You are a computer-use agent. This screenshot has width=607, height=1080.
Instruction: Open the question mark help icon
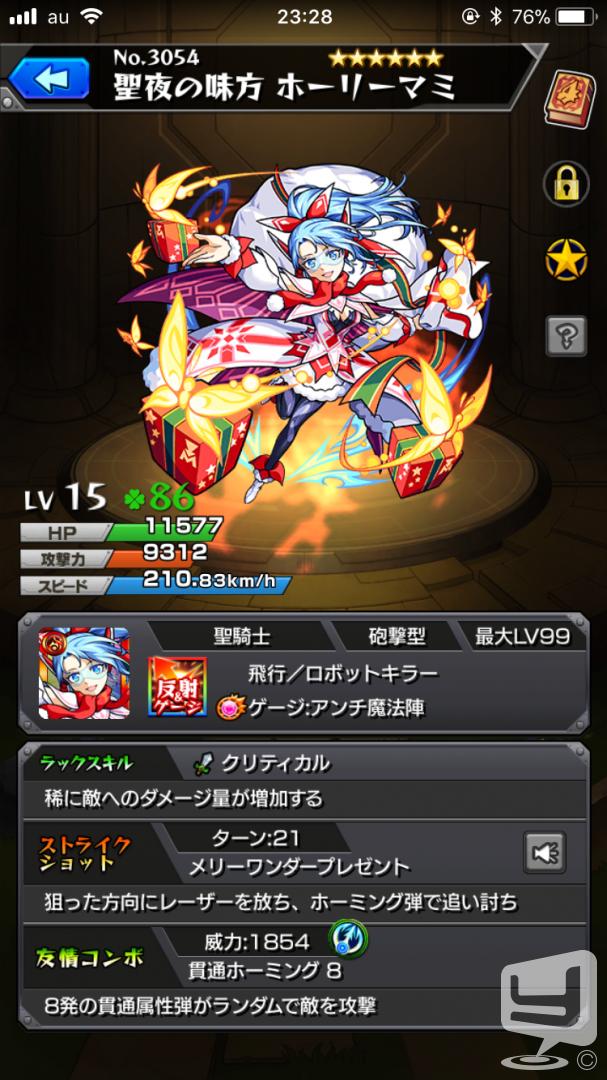(x=566, y=335)
